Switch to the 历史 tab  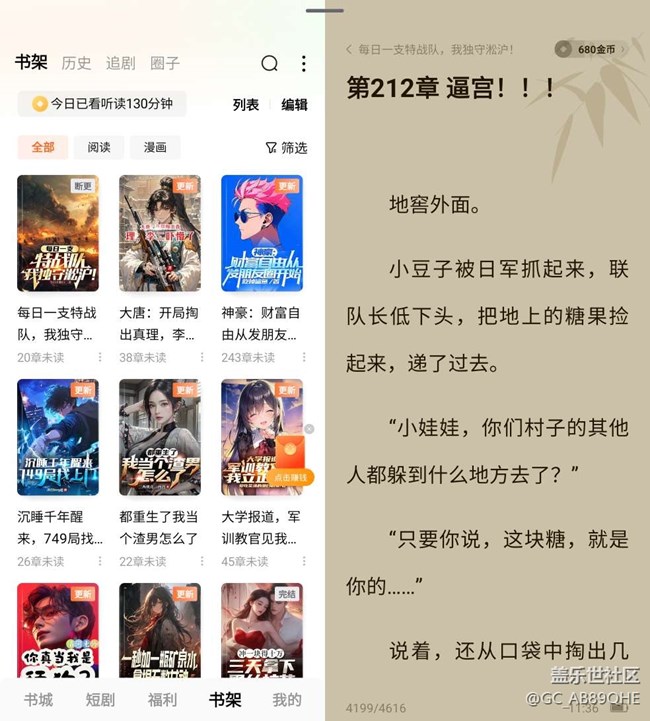click(76, 63)
